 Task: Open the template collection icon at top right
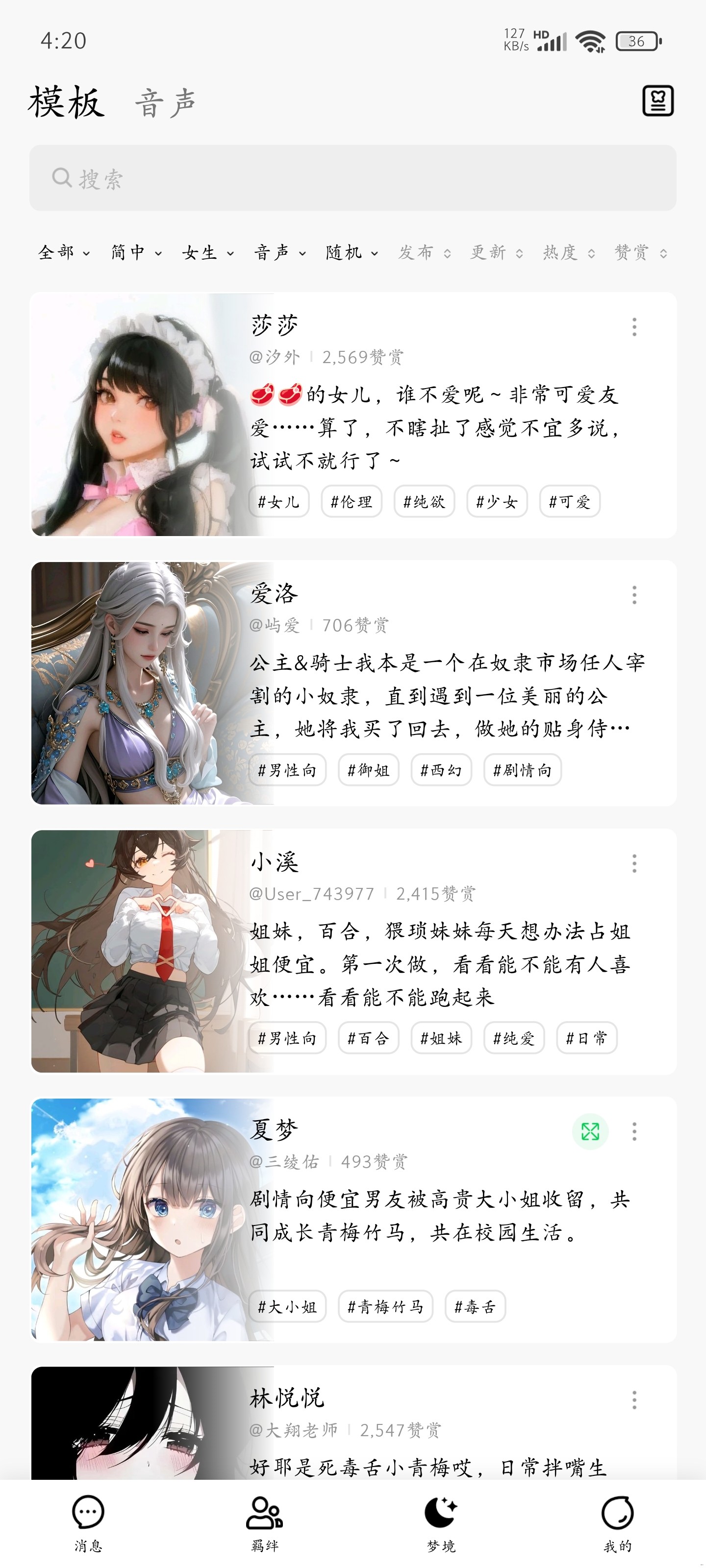click(658, 101)
